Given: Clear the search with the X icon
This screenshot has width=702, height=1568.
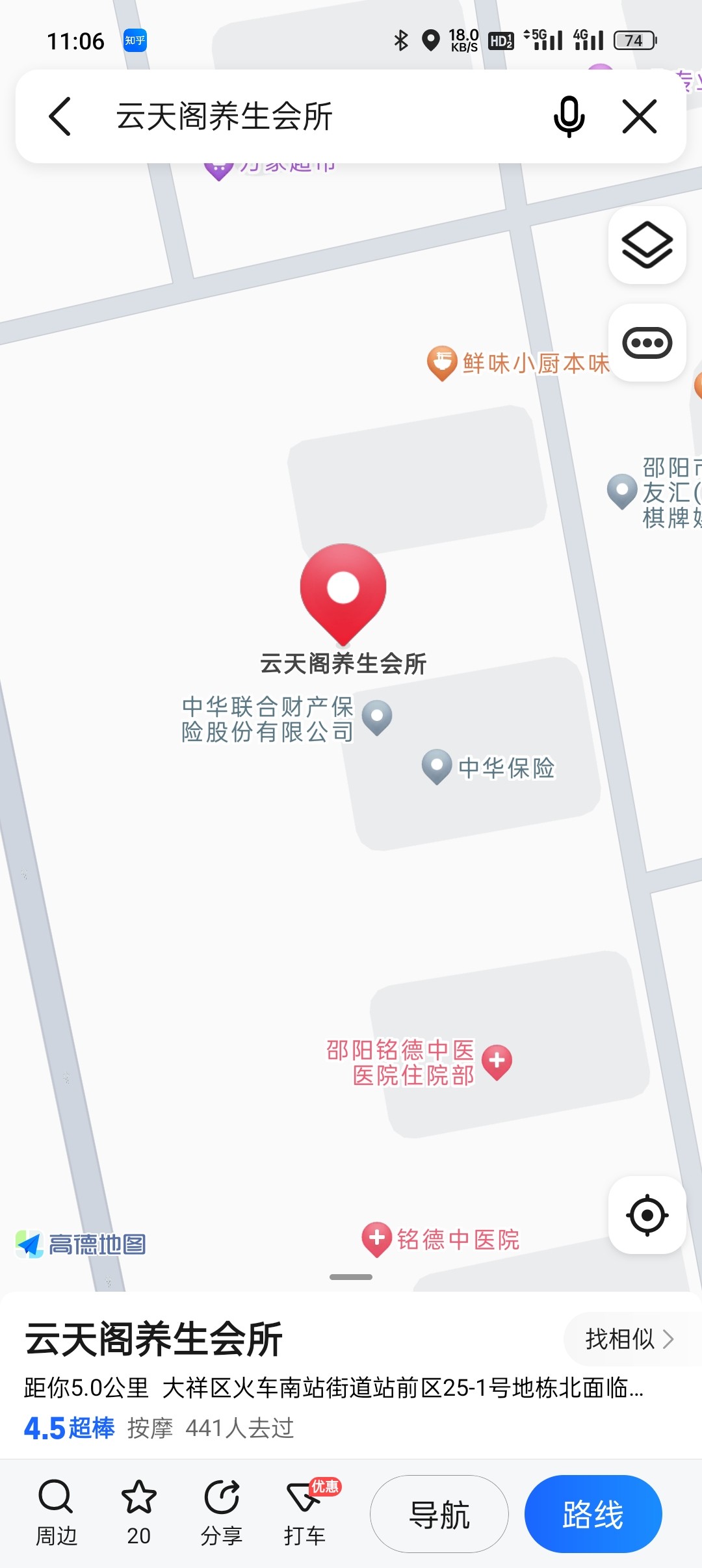Looking at the screenshot, I should [640, 117].
